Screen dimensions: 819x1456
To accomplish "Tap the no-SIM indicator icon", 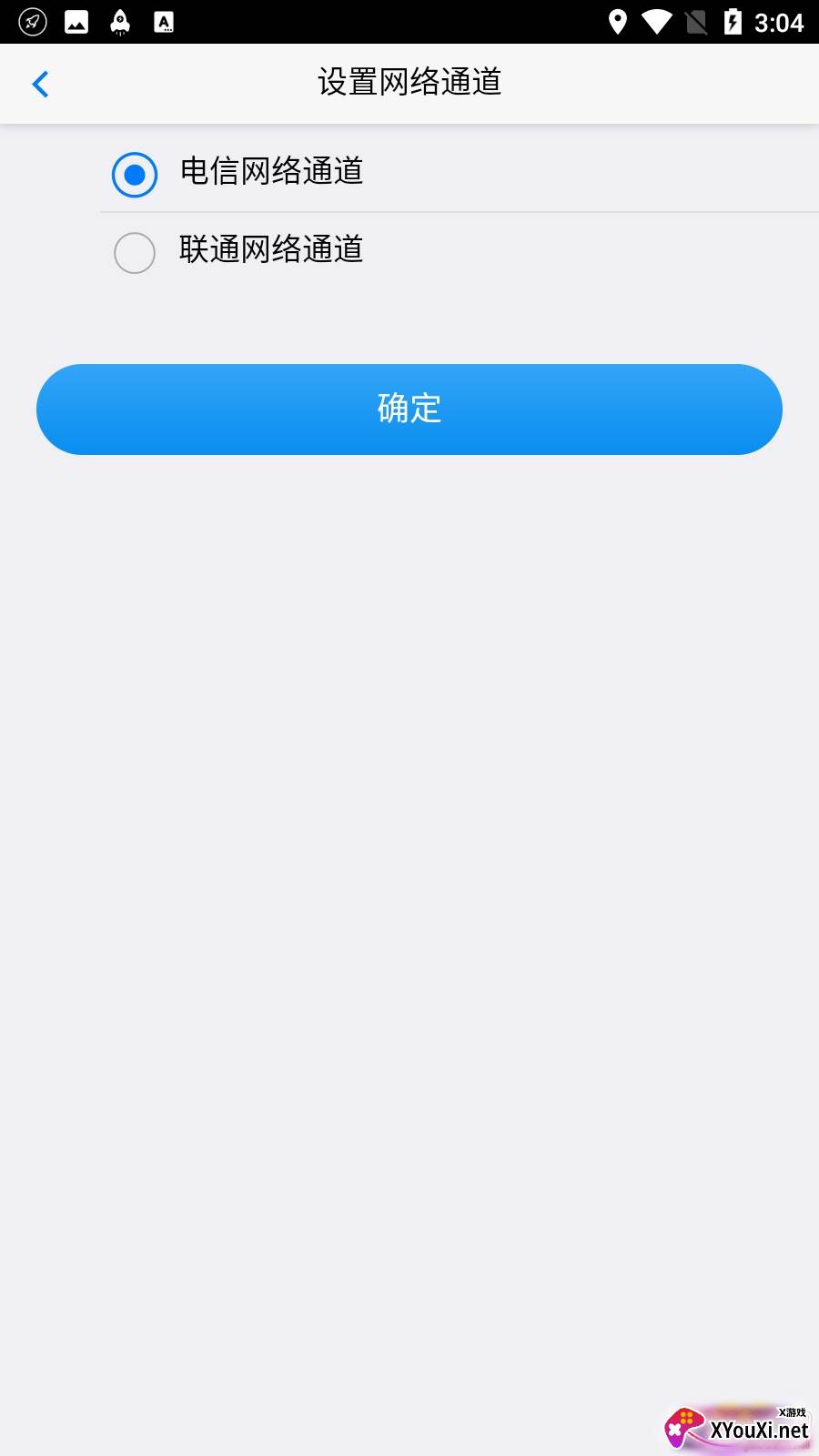I will [695, 21].
